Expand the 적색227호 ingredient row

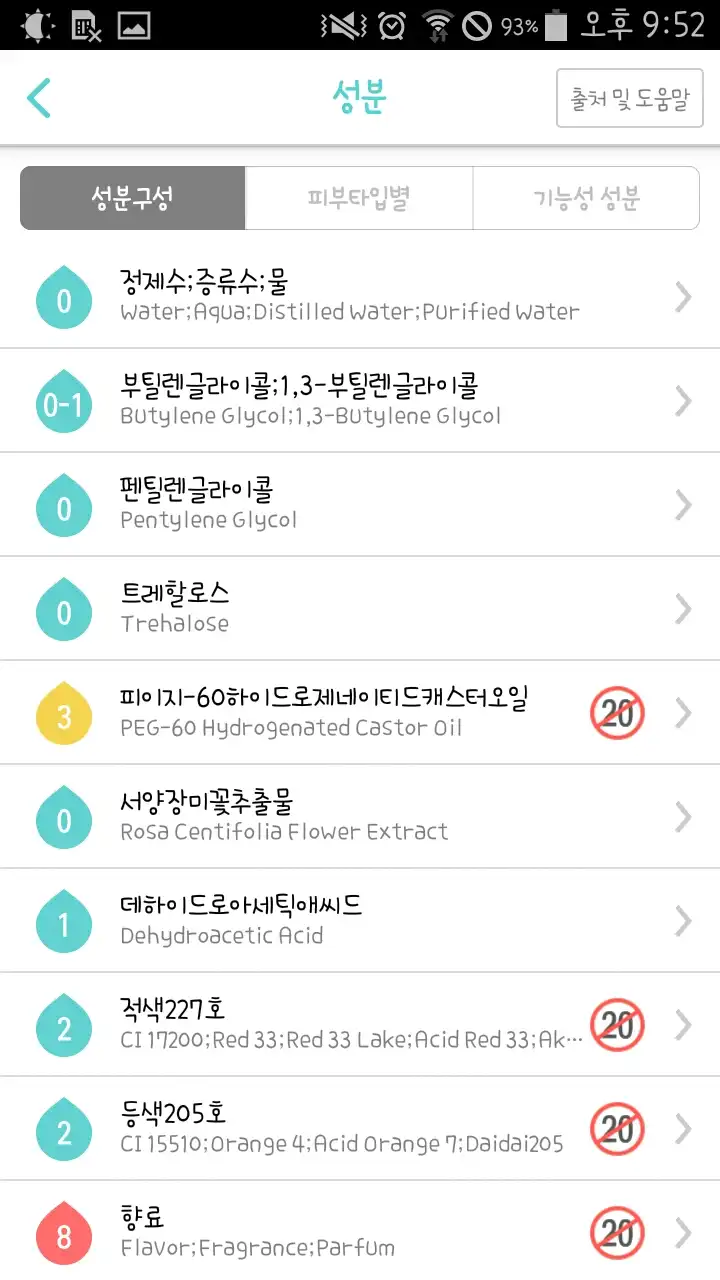(683, 1024)
